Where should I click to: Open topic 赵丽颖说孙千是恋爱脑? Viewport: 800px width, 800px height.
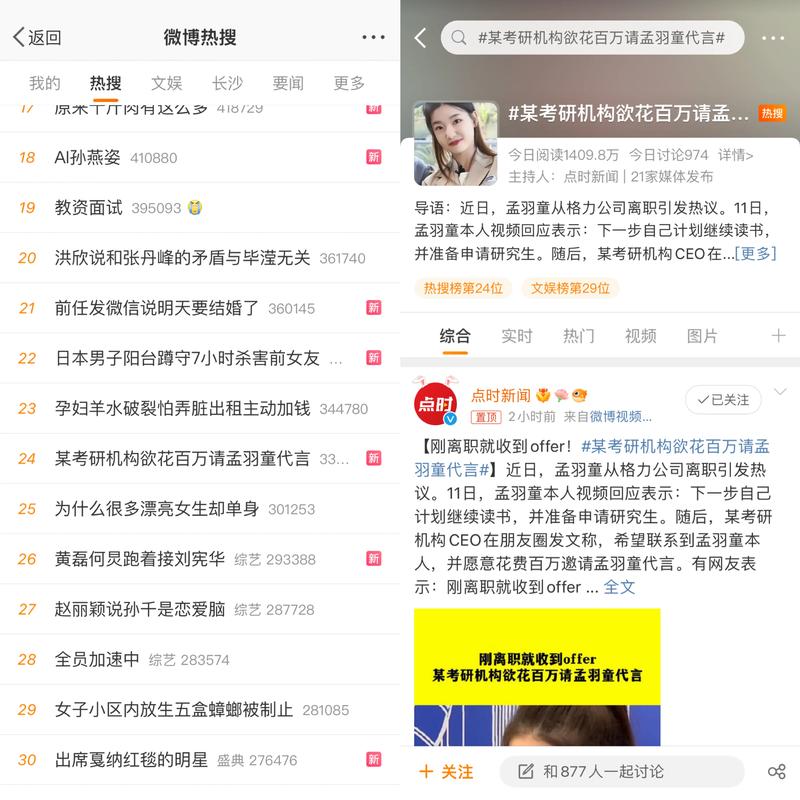(x=140, y=609)
